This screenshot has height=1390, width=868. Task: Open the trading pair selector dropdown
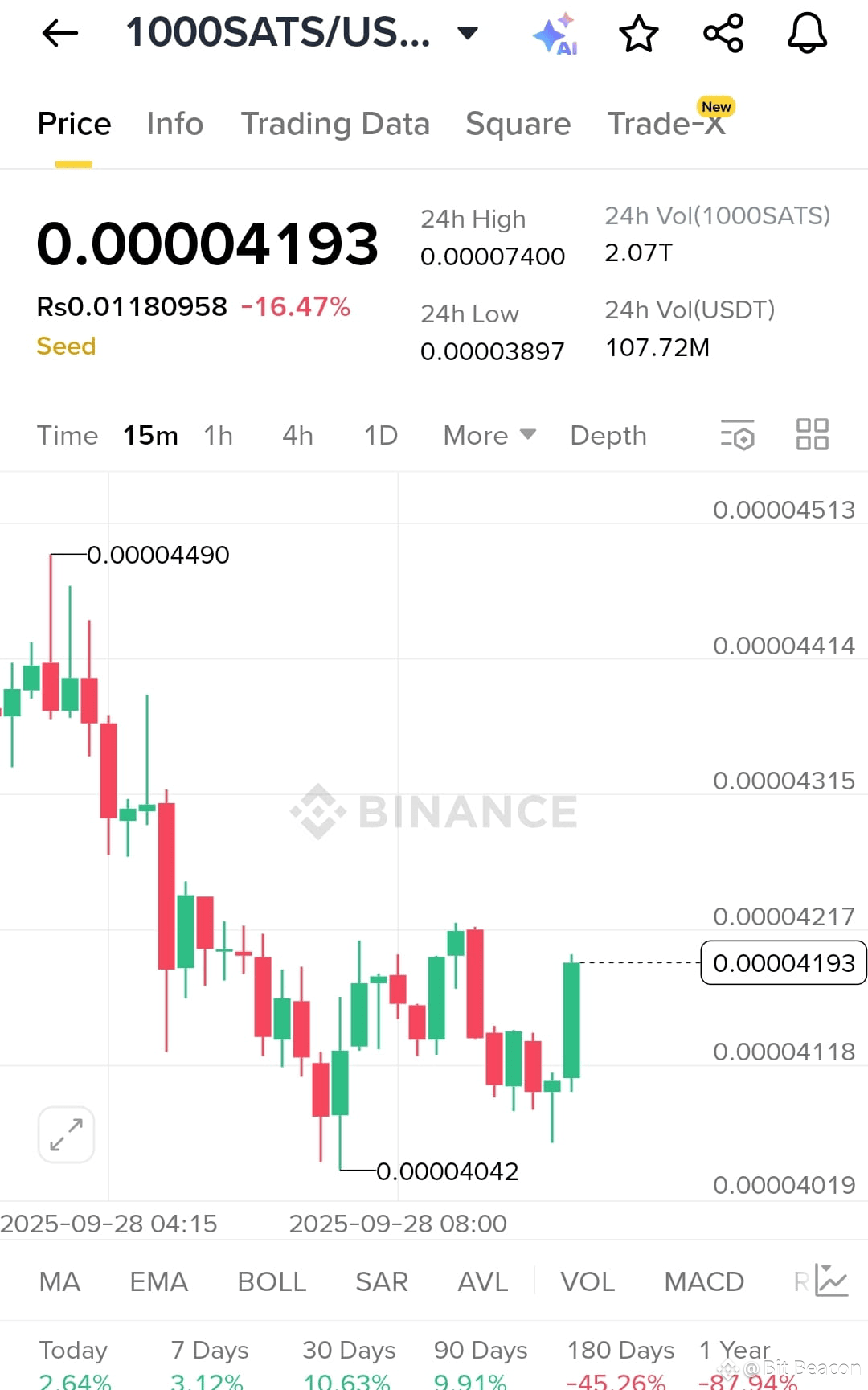467,34
